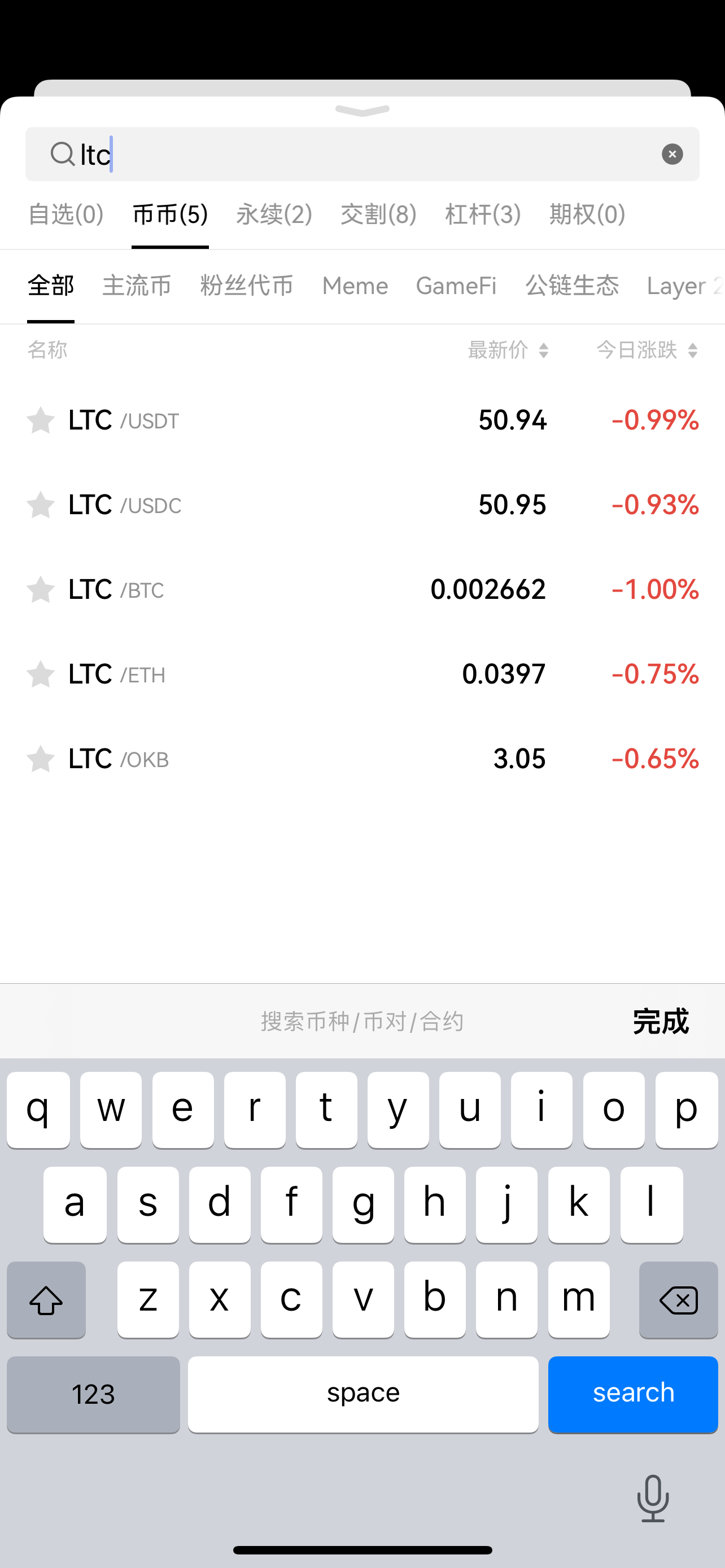Screen dimensions: 725x1568
Task: Tap the keyboard backspace key
Action: (x=678, y=1299)
